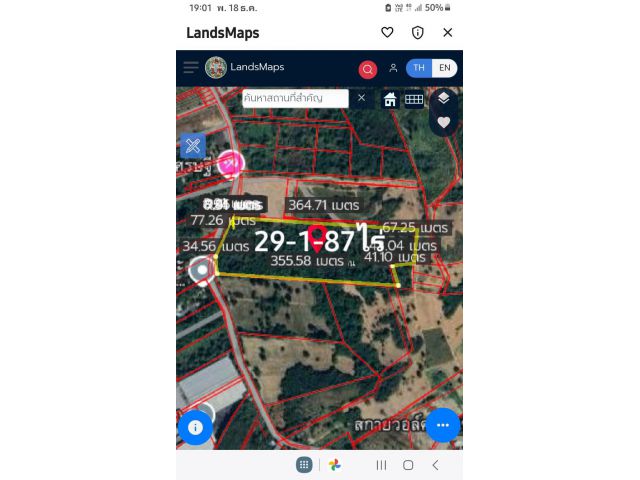Clear the landmark search field
640x480 pixels.
pos(362,98)
